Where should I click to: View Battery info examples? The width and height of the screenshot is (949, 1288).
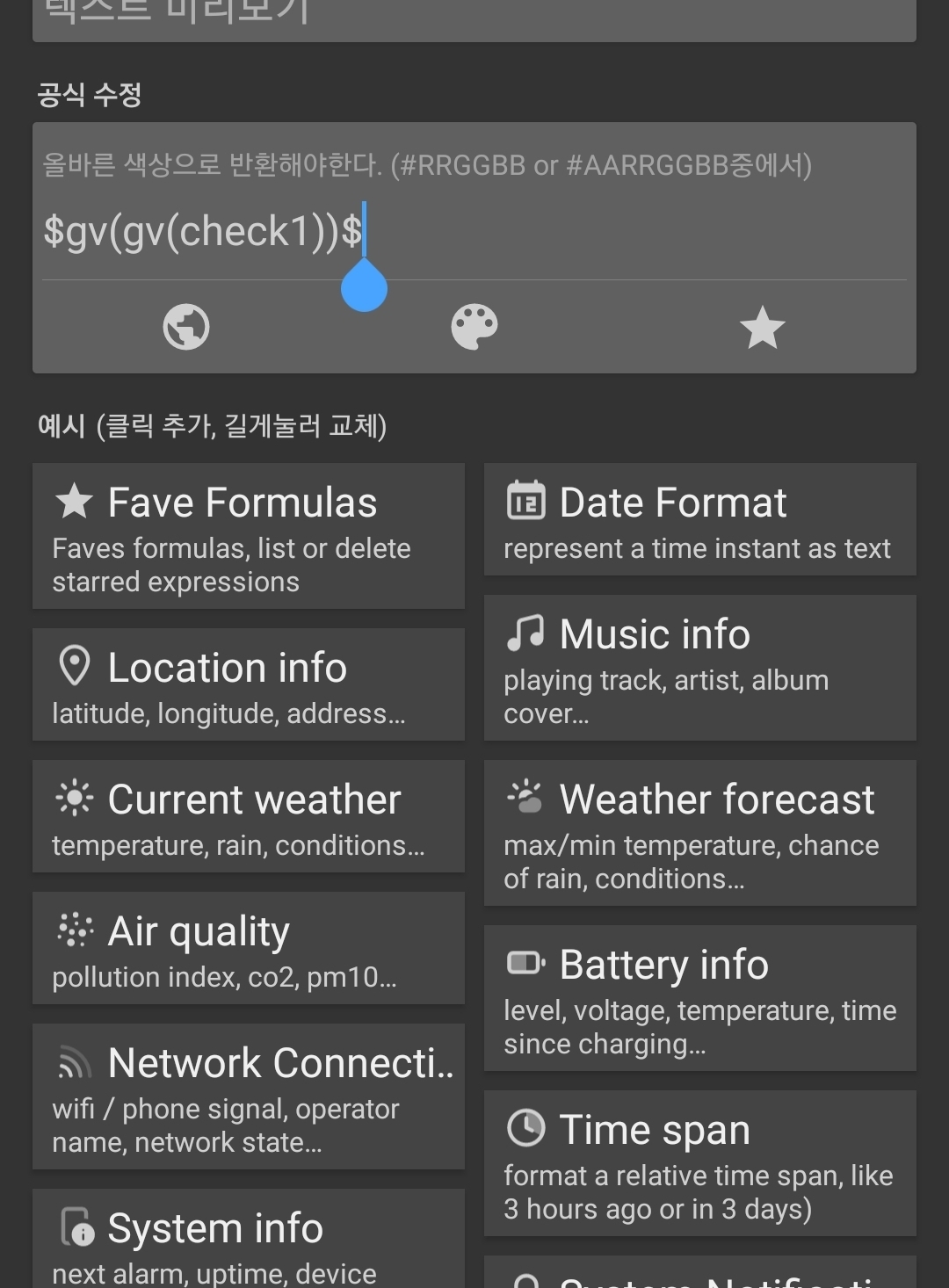click(x=699, y=998)
